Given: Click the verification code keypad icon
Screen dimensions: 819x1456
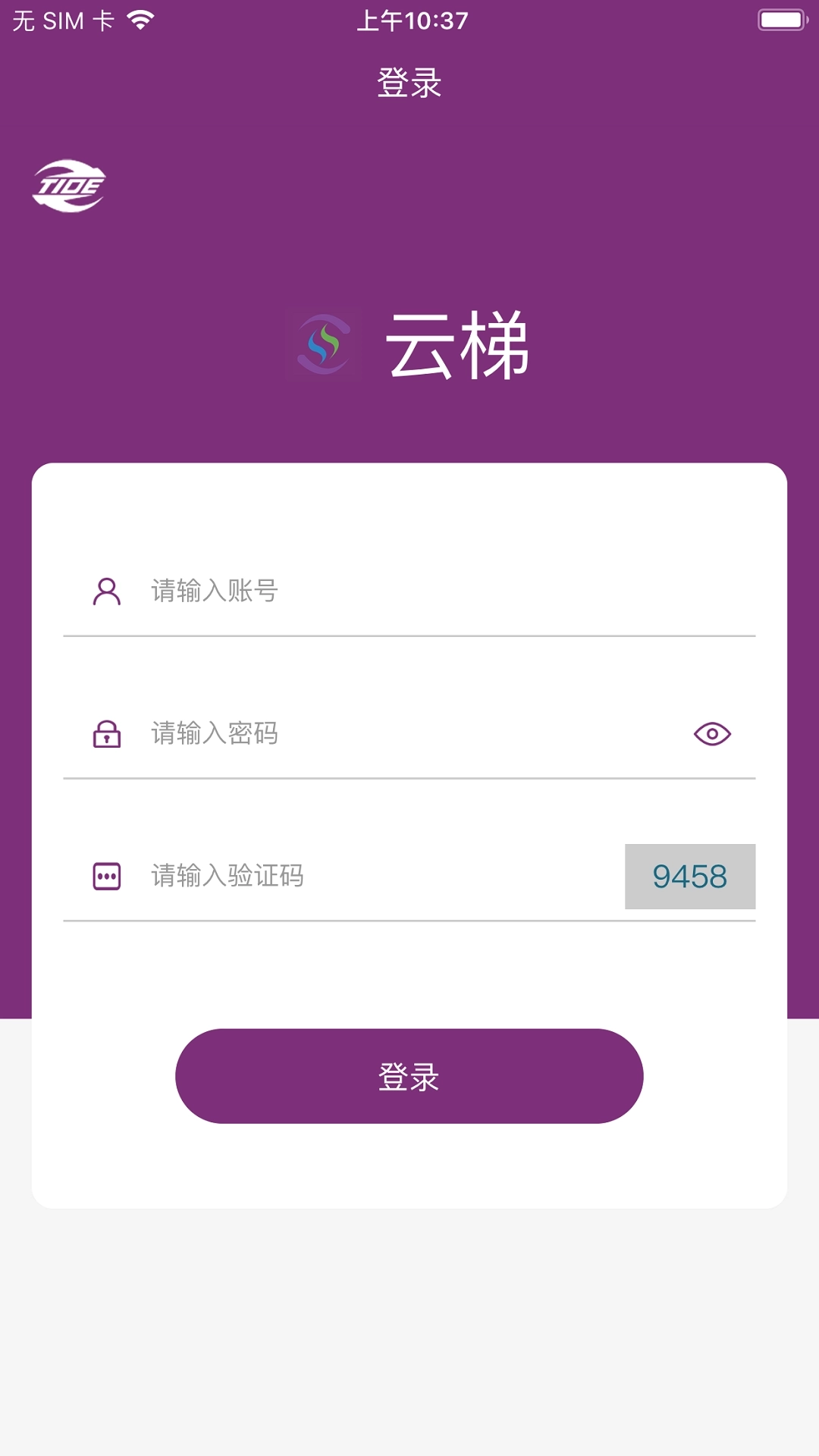Looking at the screenshot, I should tap(106, 876).
